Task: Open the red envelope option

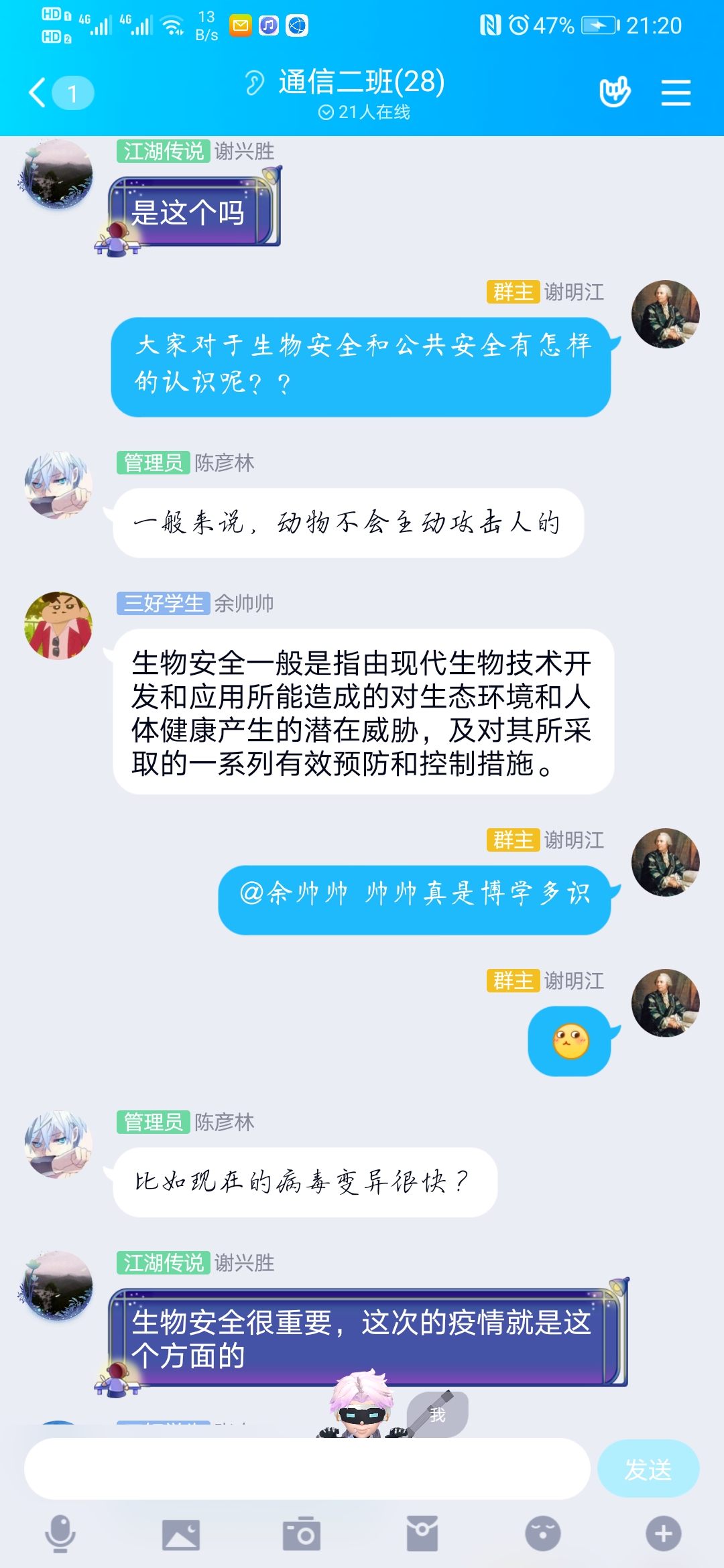Action: tap(422, 1533)
